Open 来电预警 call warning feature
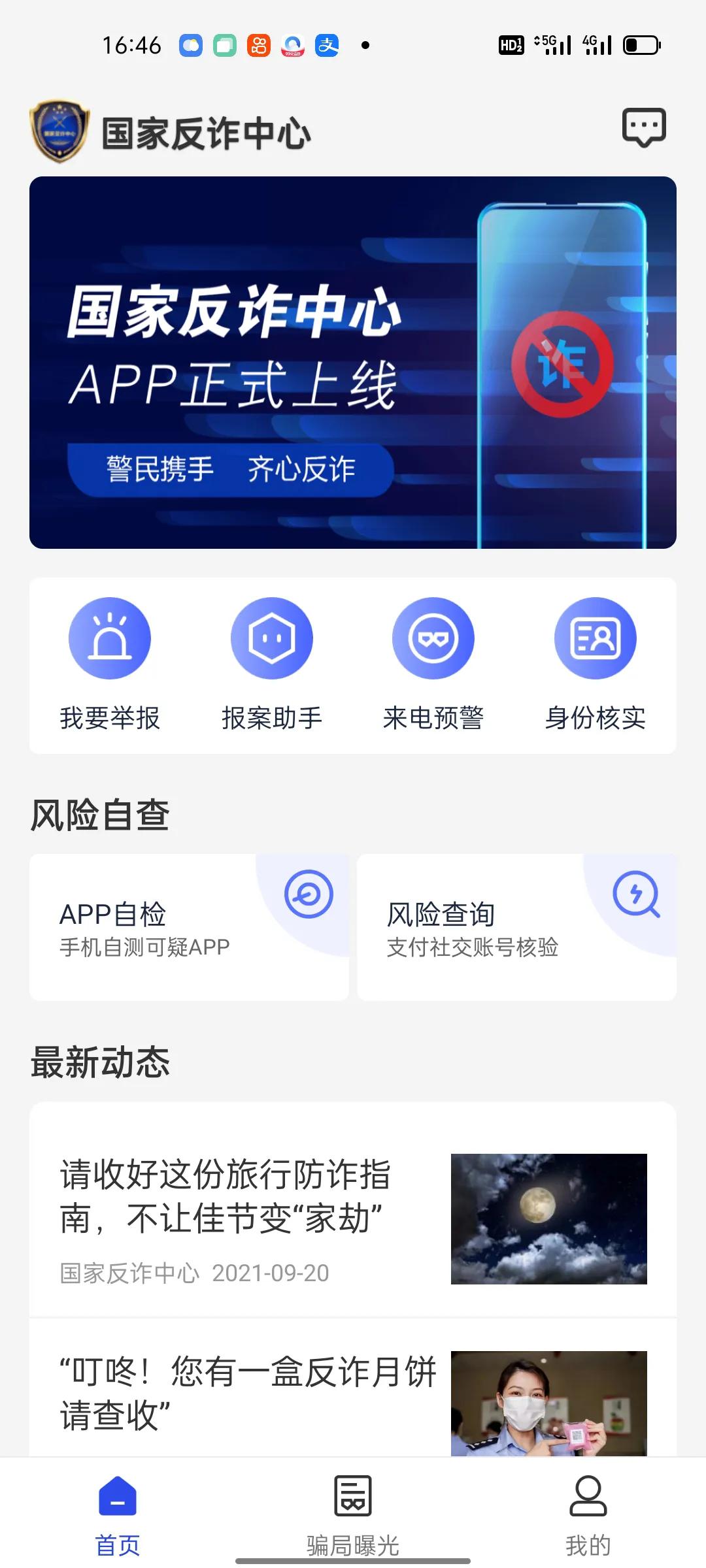The width and height of the screenshot is (706, 1568). [433, 638]
